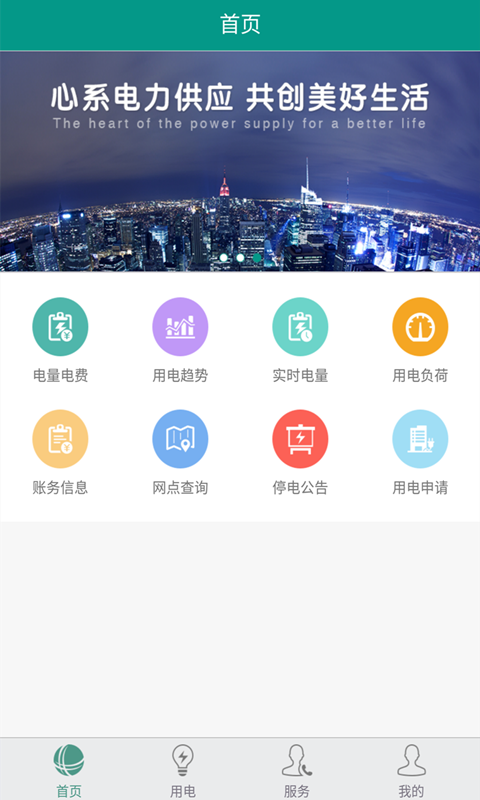Tap the 首页 bottom tab
This screenshot has height=800, width=480.
(x=69, y=769)
